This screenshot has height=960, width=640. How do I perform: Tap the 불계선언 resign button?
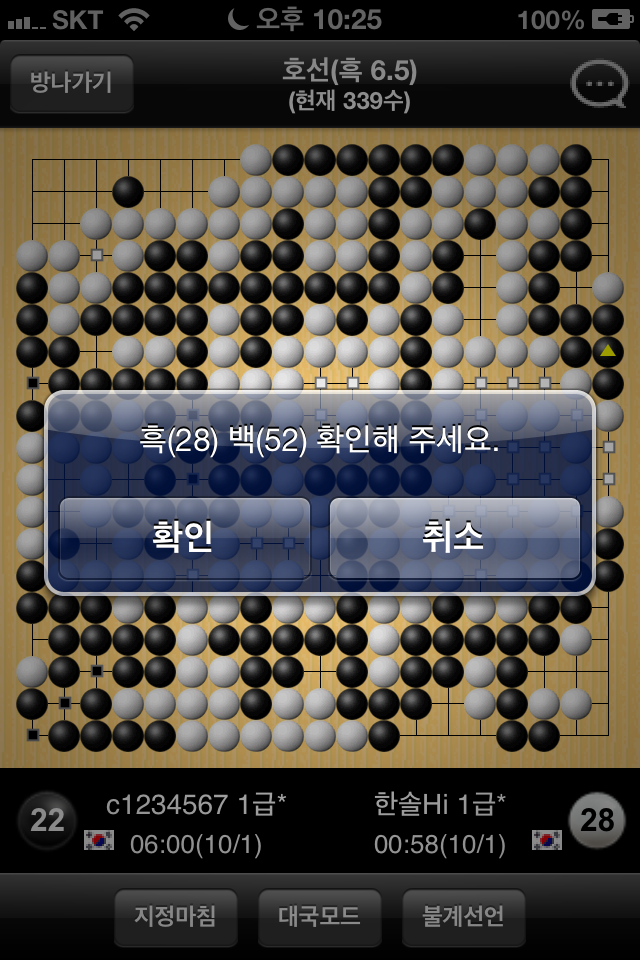click(x=463, y=916)
